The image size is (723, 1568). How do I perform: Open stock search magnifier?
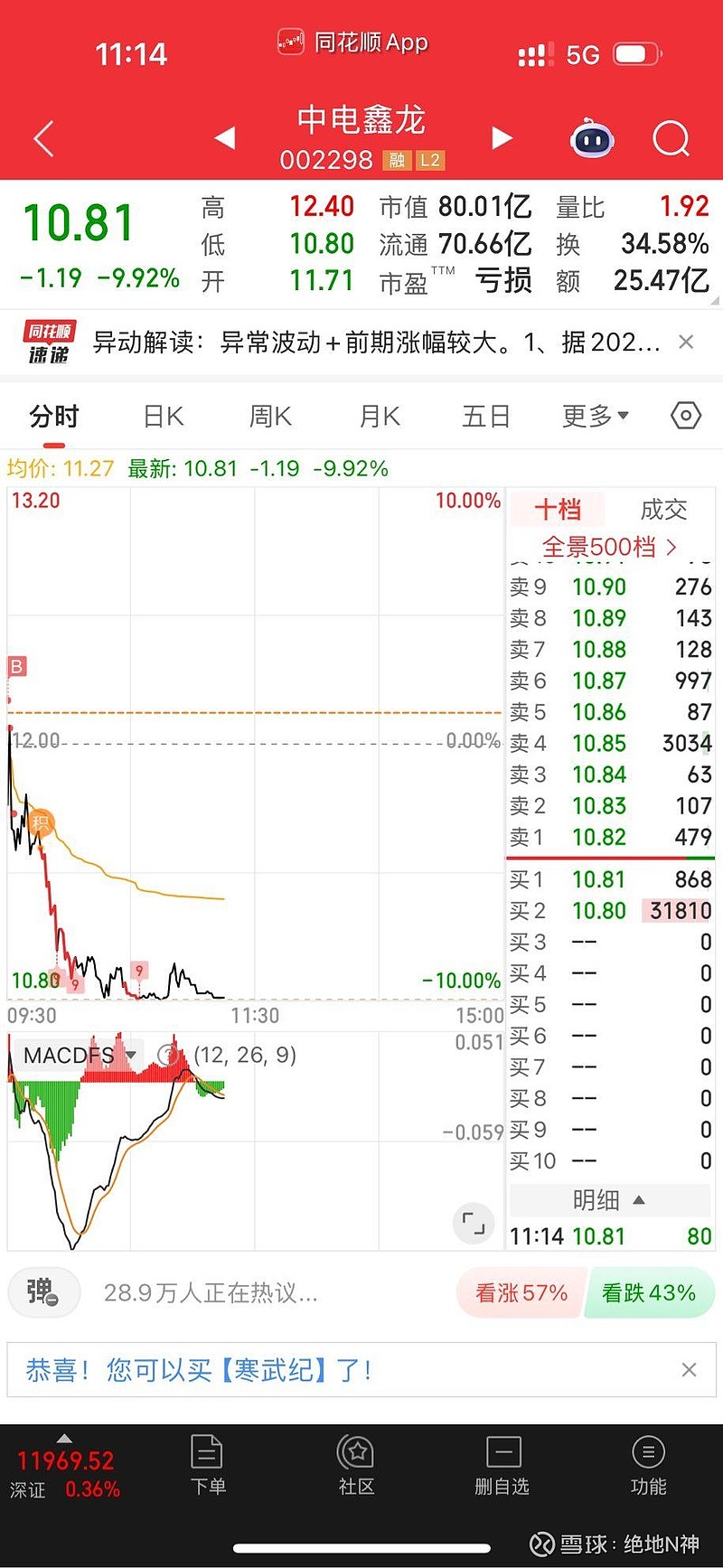coord(671,139)
